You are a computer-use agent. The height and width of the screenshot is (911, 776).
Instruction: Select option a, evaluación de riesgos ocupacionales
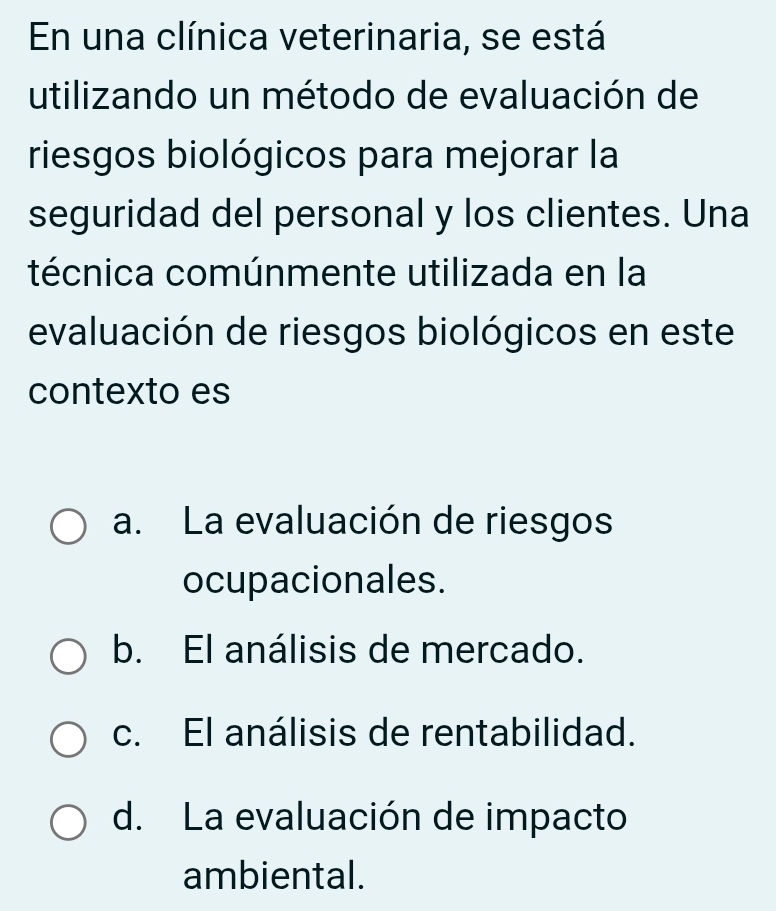click(x=69, y=527)
